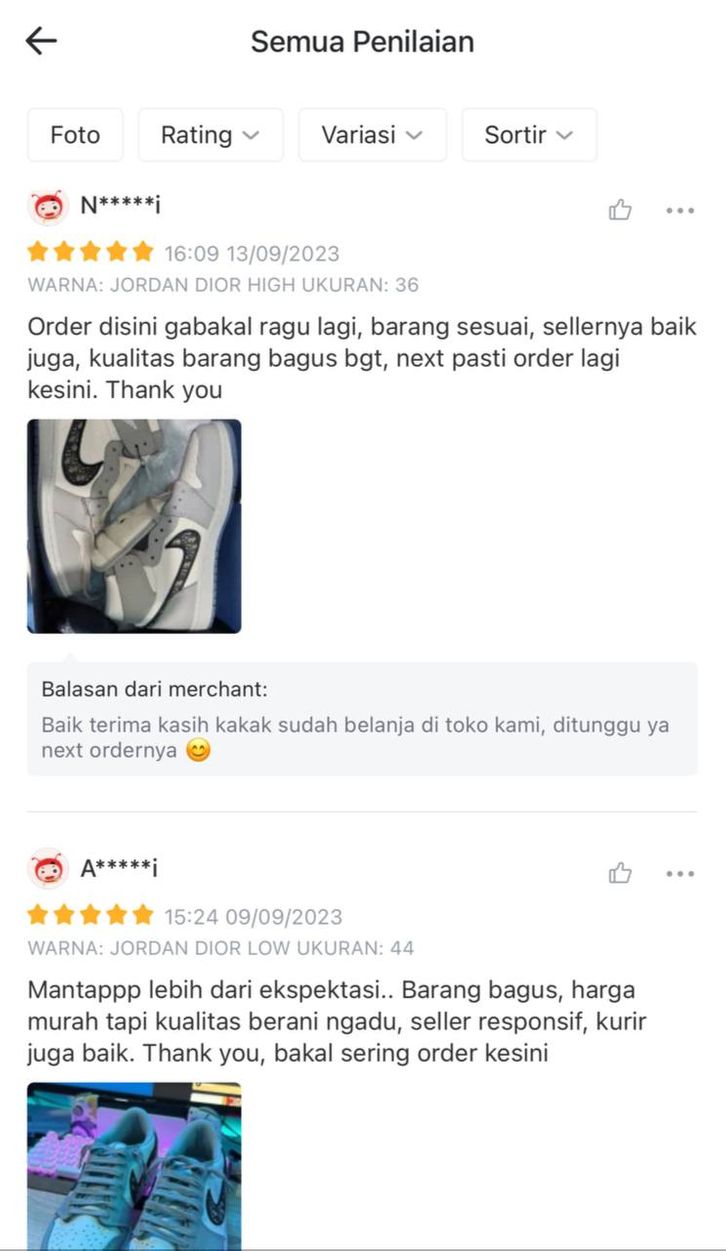Image resolution: width=726 pixels, height=1251 pixels.
Task: Filter reviews by Foto
Action: 75,135
